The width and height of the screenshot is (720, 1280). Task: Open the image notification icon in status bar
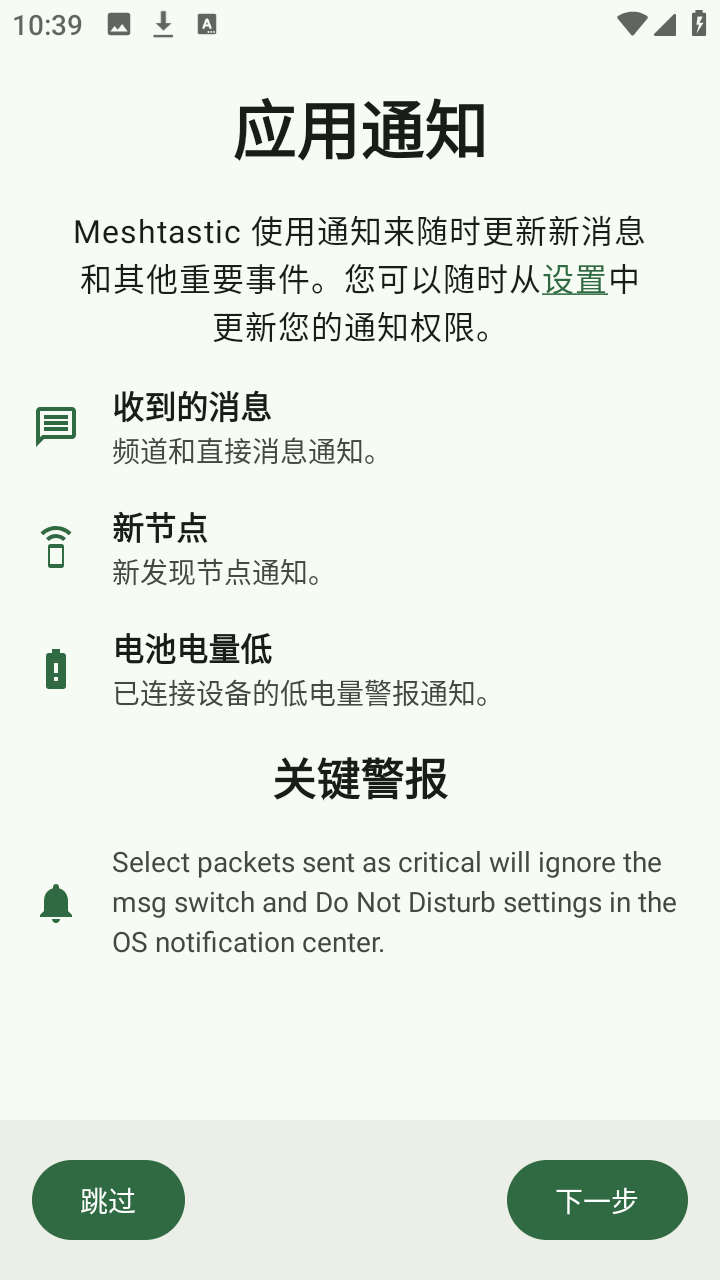tap(120, 24)
